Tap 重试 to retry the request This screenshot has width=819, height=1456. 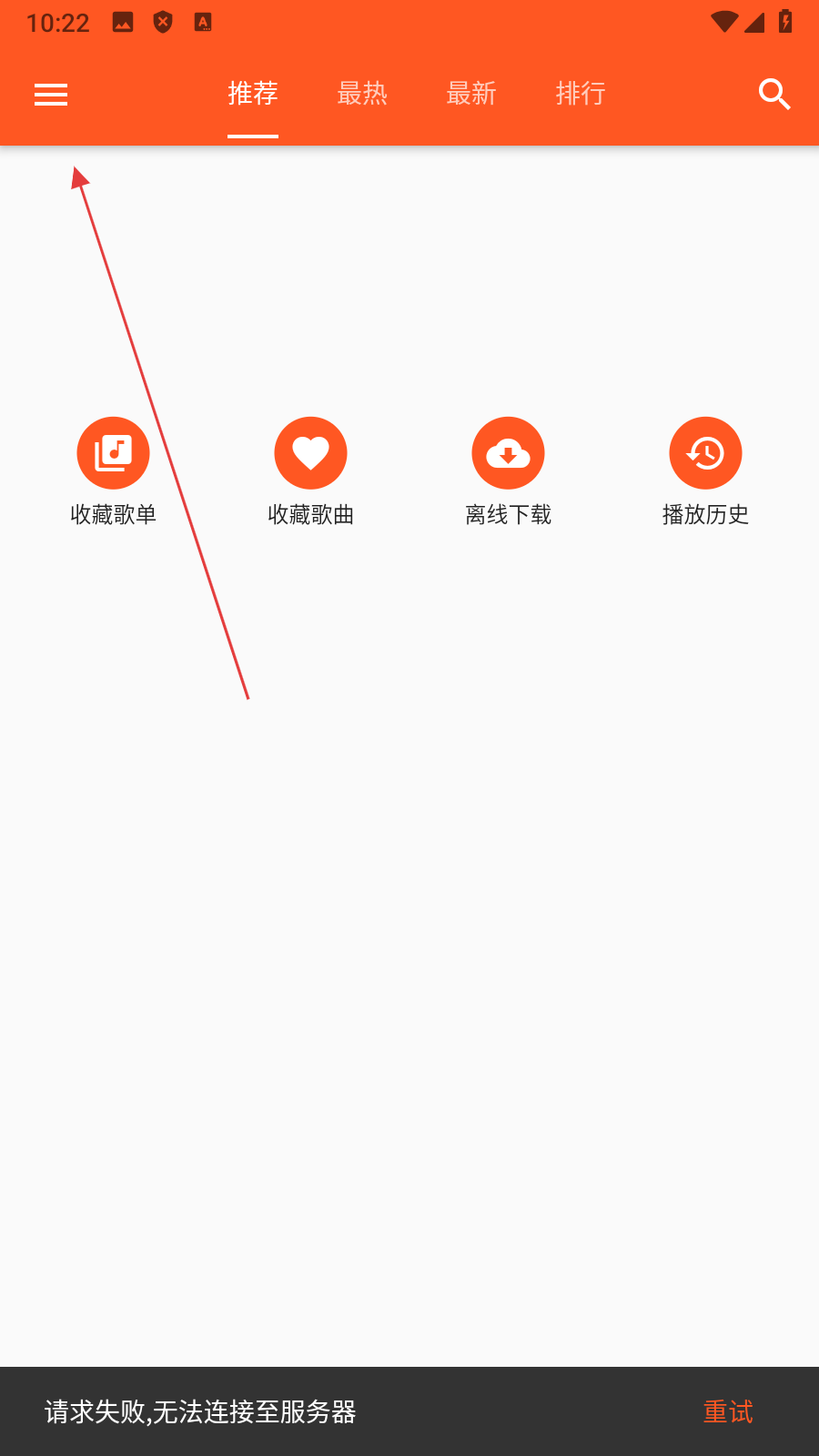point(728,1411)
